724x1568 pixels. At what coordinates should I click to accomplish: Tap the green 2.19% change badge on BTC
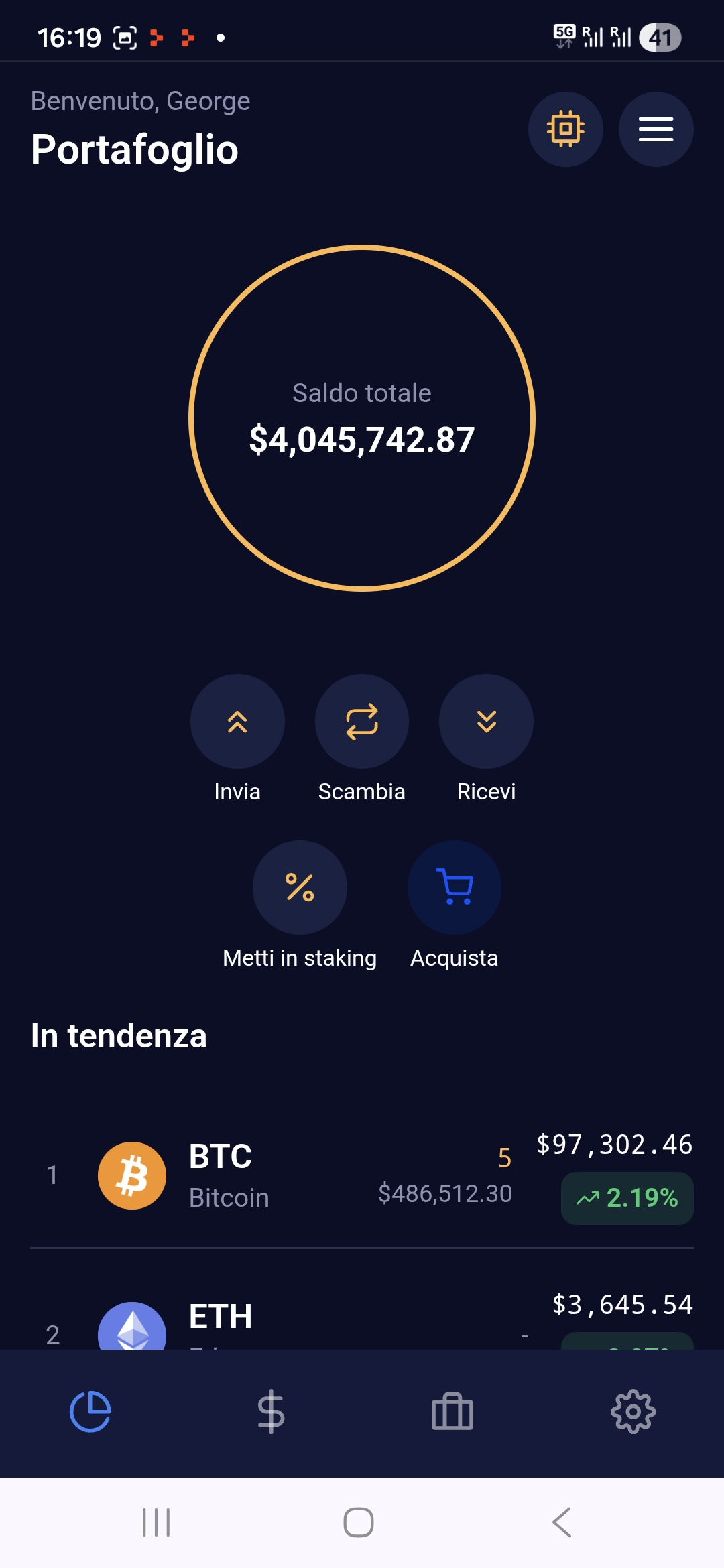[626, 1198]
